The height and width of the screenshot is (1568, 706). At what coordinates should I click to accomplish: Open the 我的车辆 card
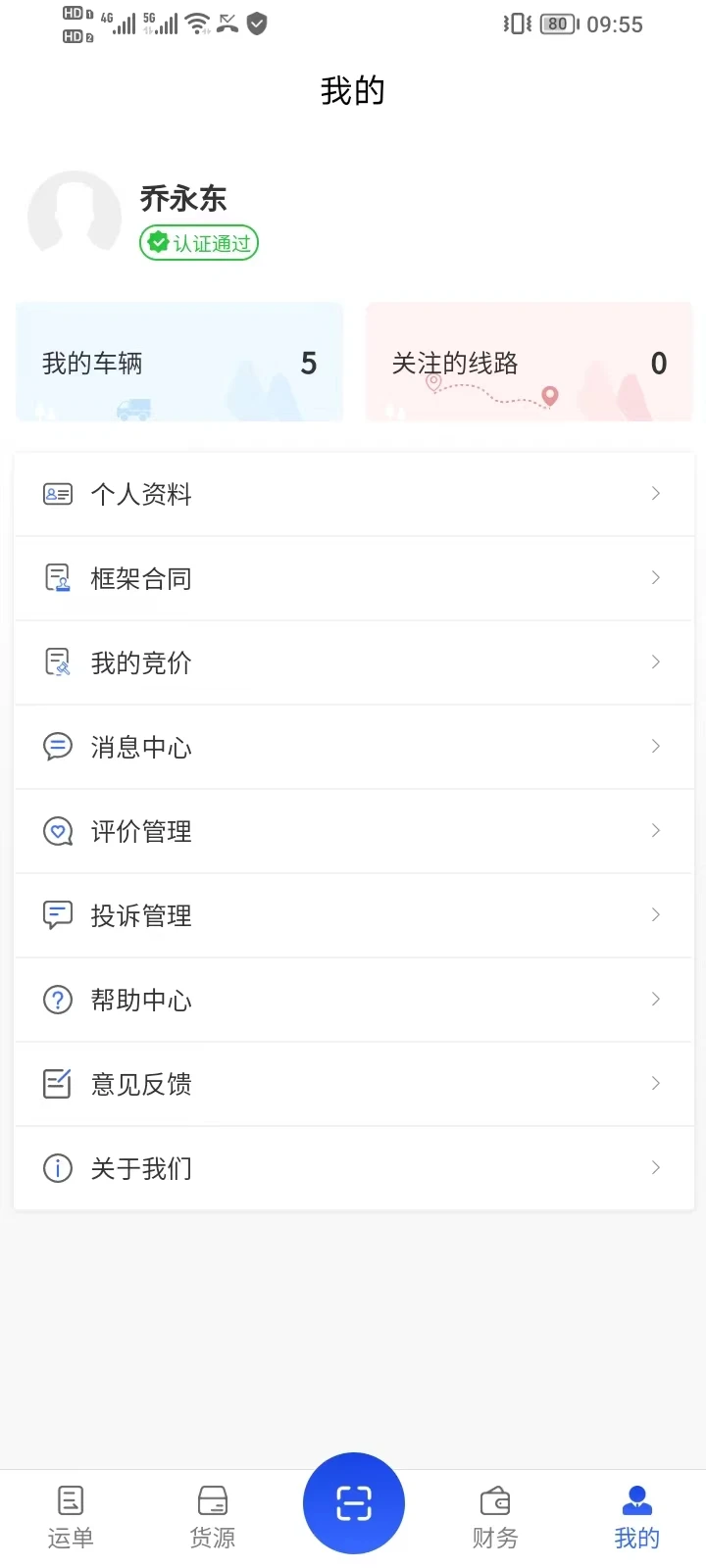click(x=179, y=361)
